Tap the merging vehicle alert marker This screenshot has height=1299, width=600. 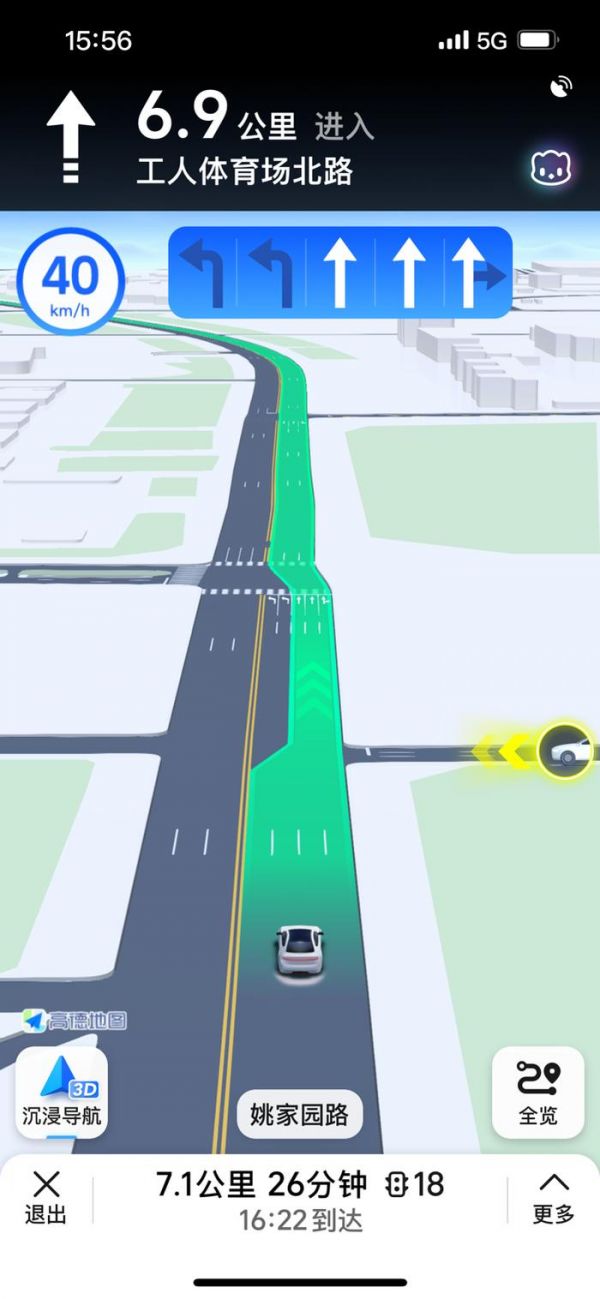(567, 750)
